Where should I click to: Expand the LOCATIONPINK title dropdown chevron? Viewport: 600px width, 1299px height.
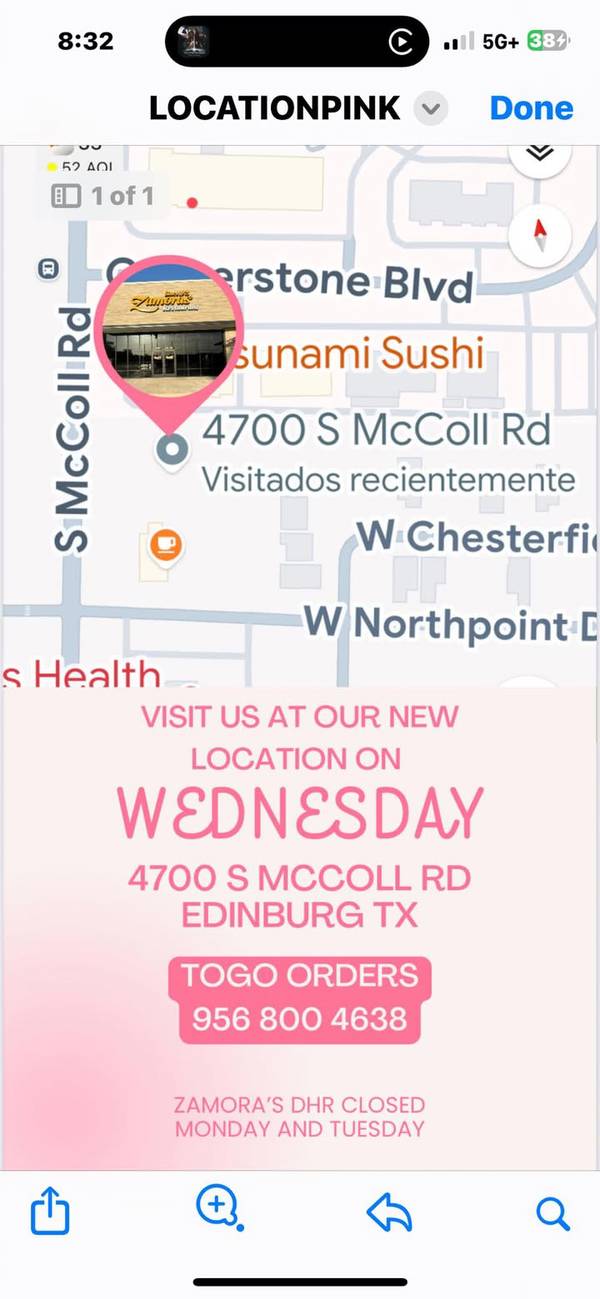point(431,108)
